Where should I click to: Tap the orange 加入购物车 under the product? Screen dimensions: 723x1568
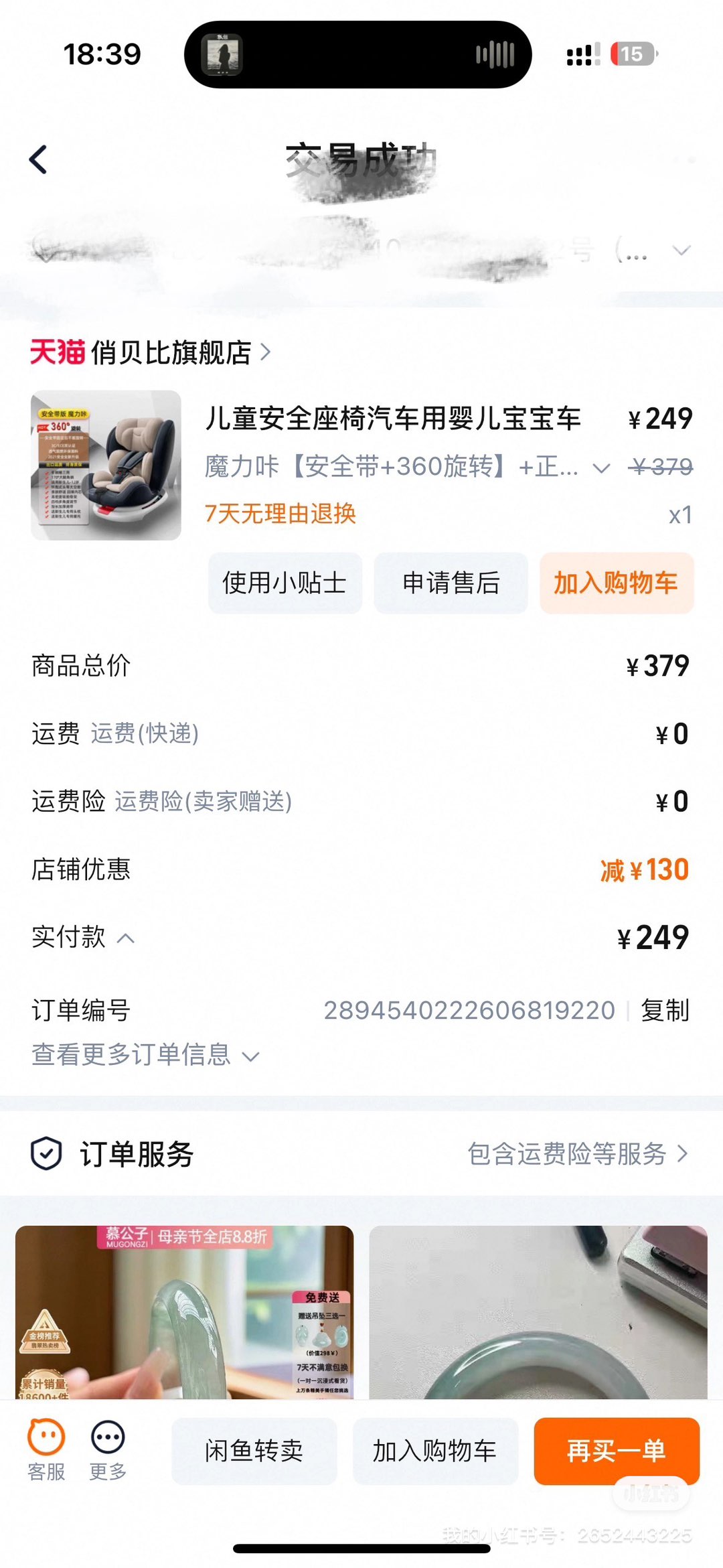pos(616,583)
